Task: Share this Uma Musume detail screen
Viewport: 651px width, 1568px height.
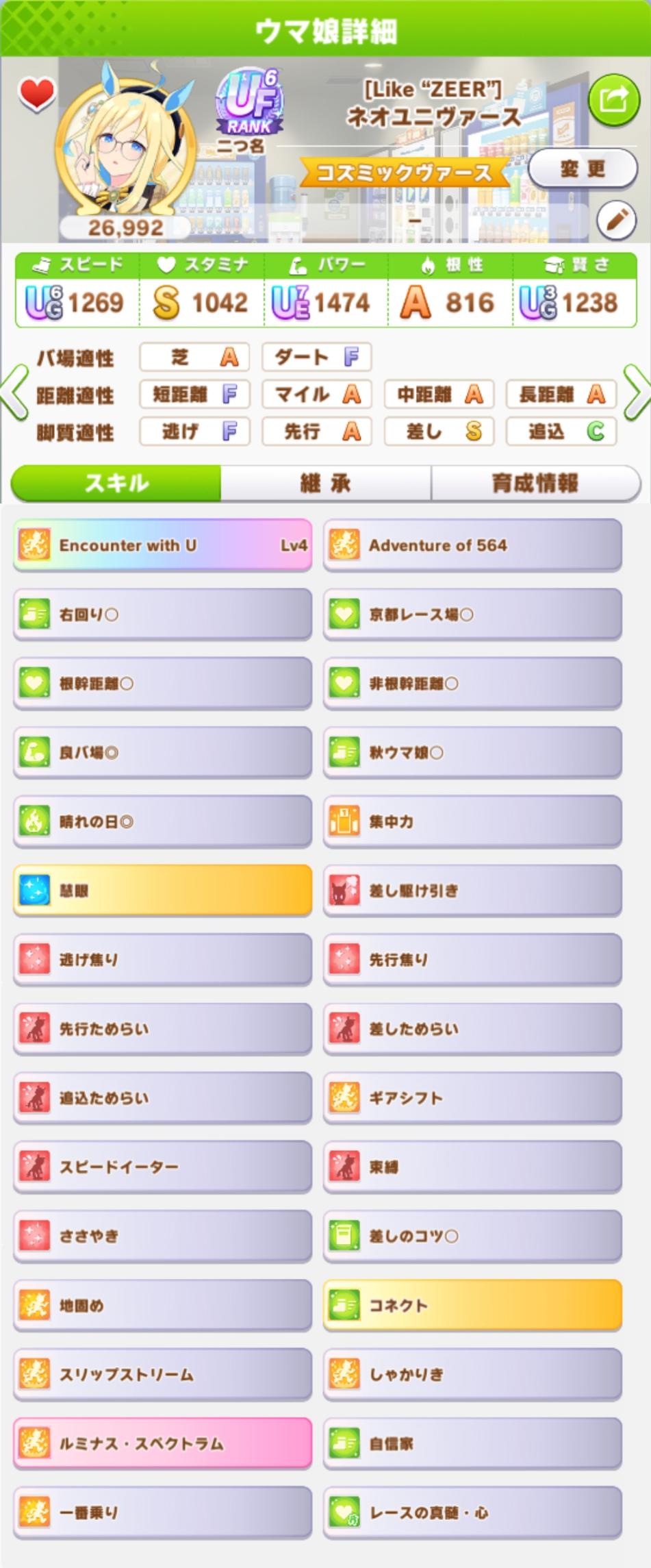Action: pyautogui.click(x=613, y=101)
